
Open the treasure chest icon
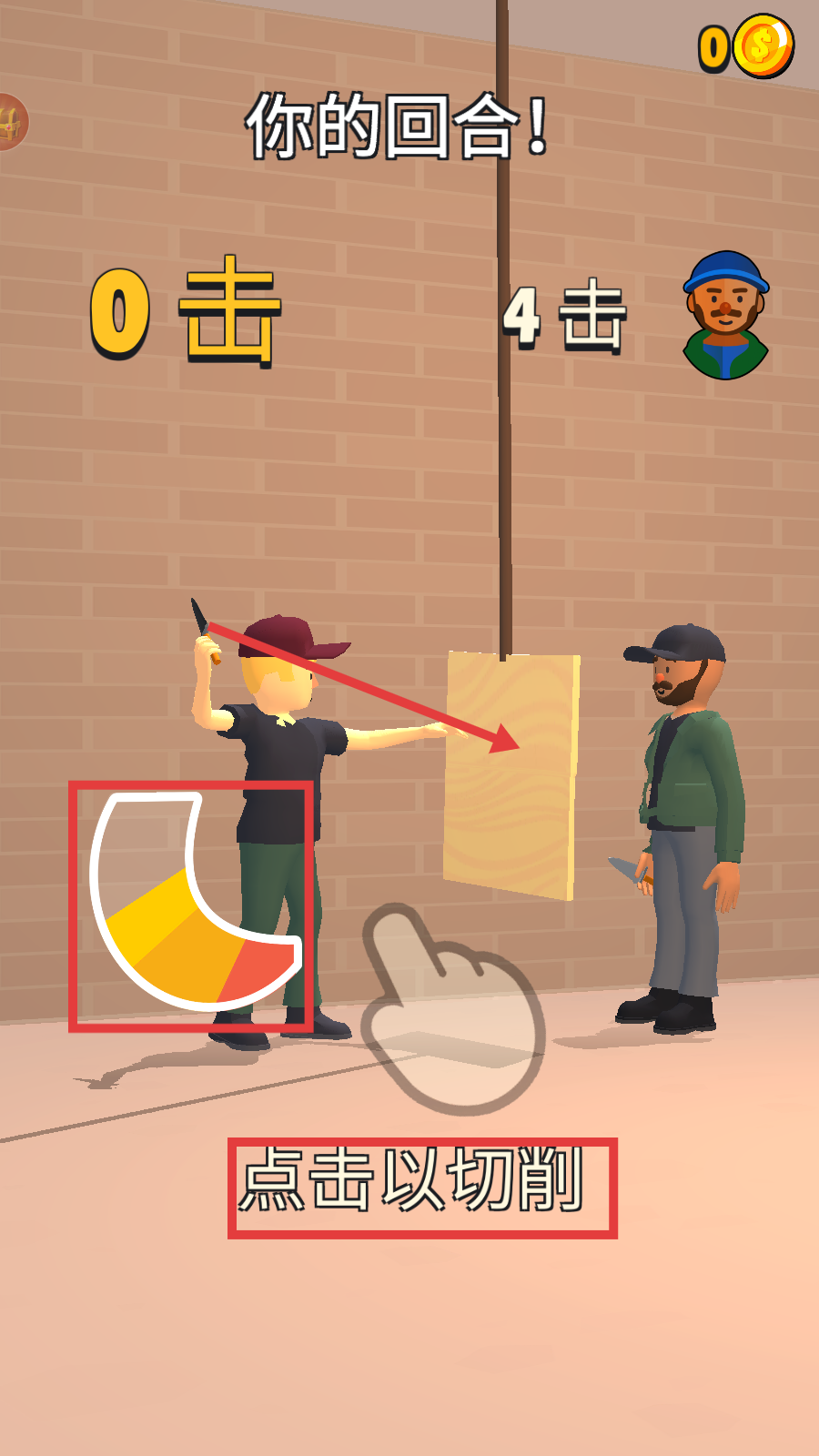point(12,121)
